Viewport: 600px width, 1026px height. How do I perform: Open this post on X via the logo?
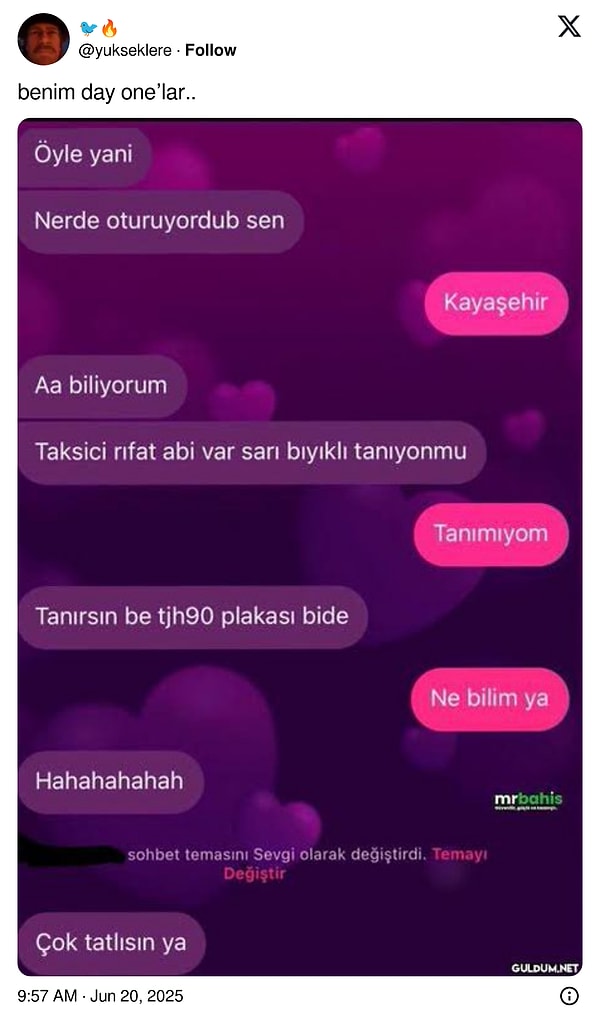569,27
